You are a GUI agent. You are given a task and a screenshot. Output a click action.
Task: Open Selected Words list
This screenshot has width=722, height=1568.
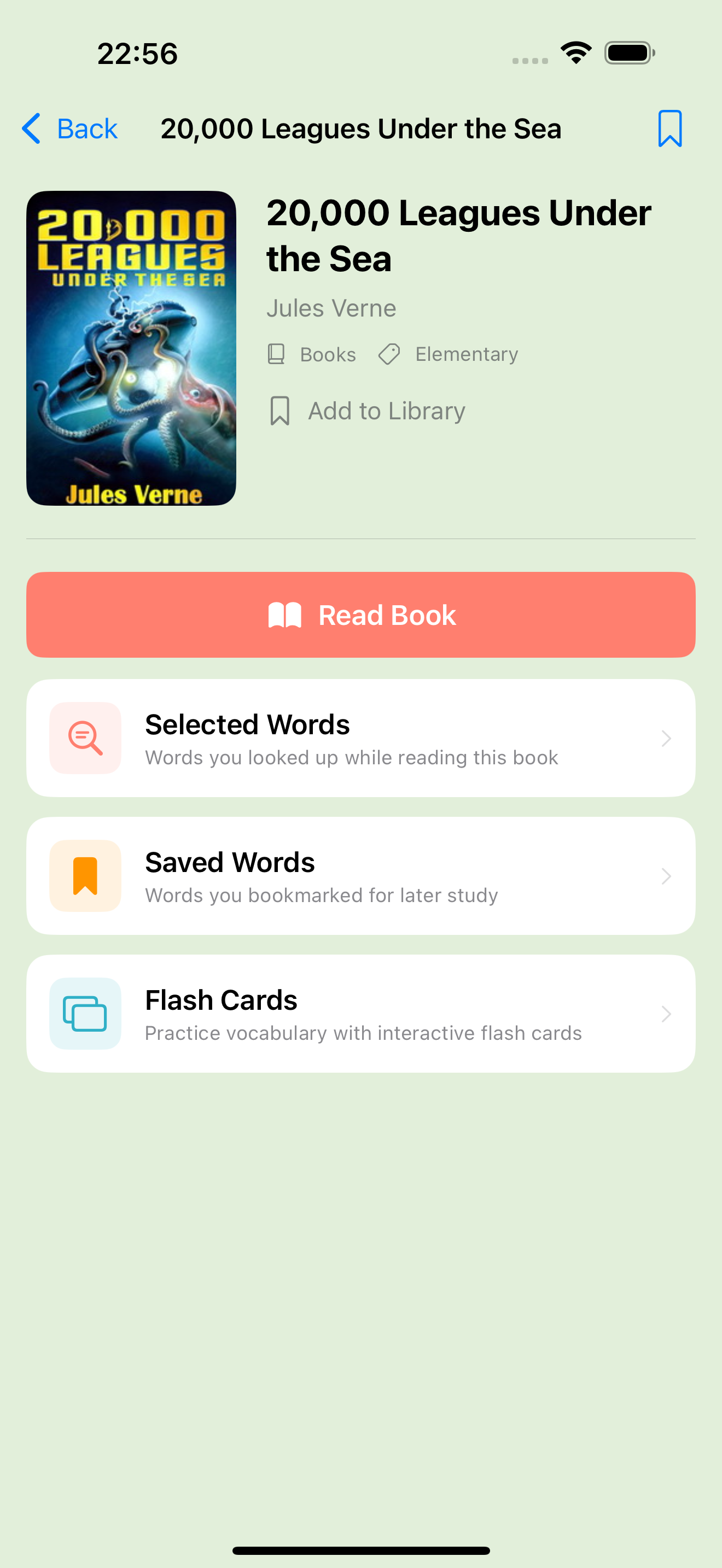coord(361,738)
